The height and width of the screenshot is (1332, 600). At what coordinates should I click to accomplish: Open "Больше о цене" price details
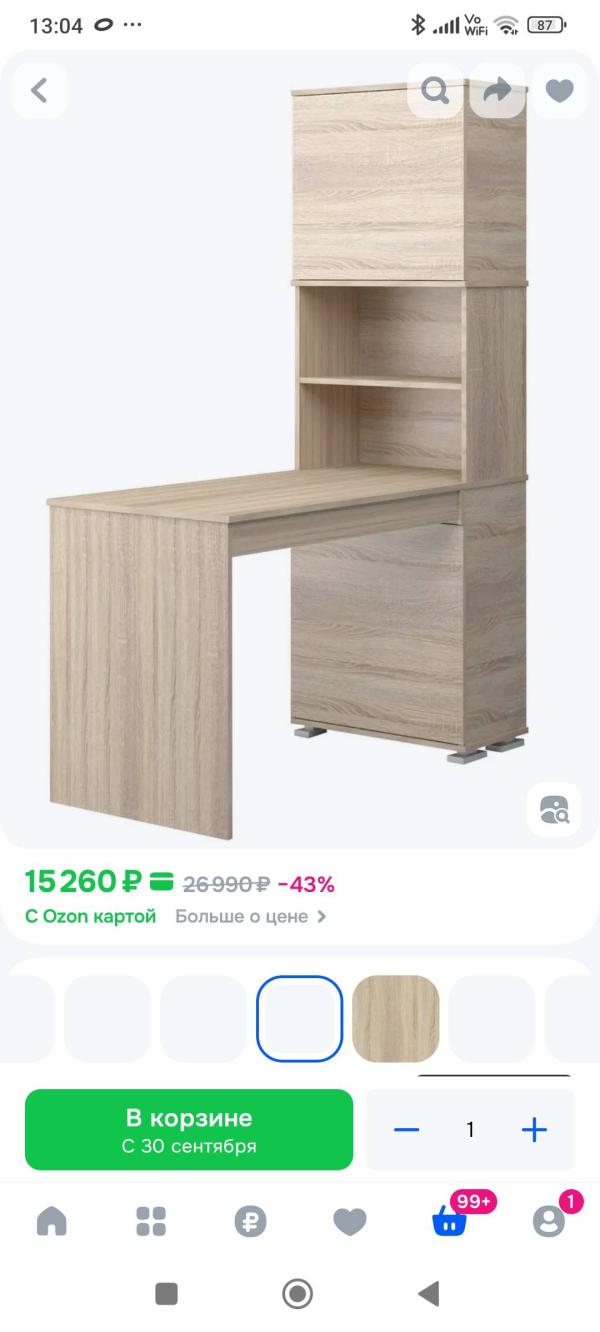coord(251,916)
